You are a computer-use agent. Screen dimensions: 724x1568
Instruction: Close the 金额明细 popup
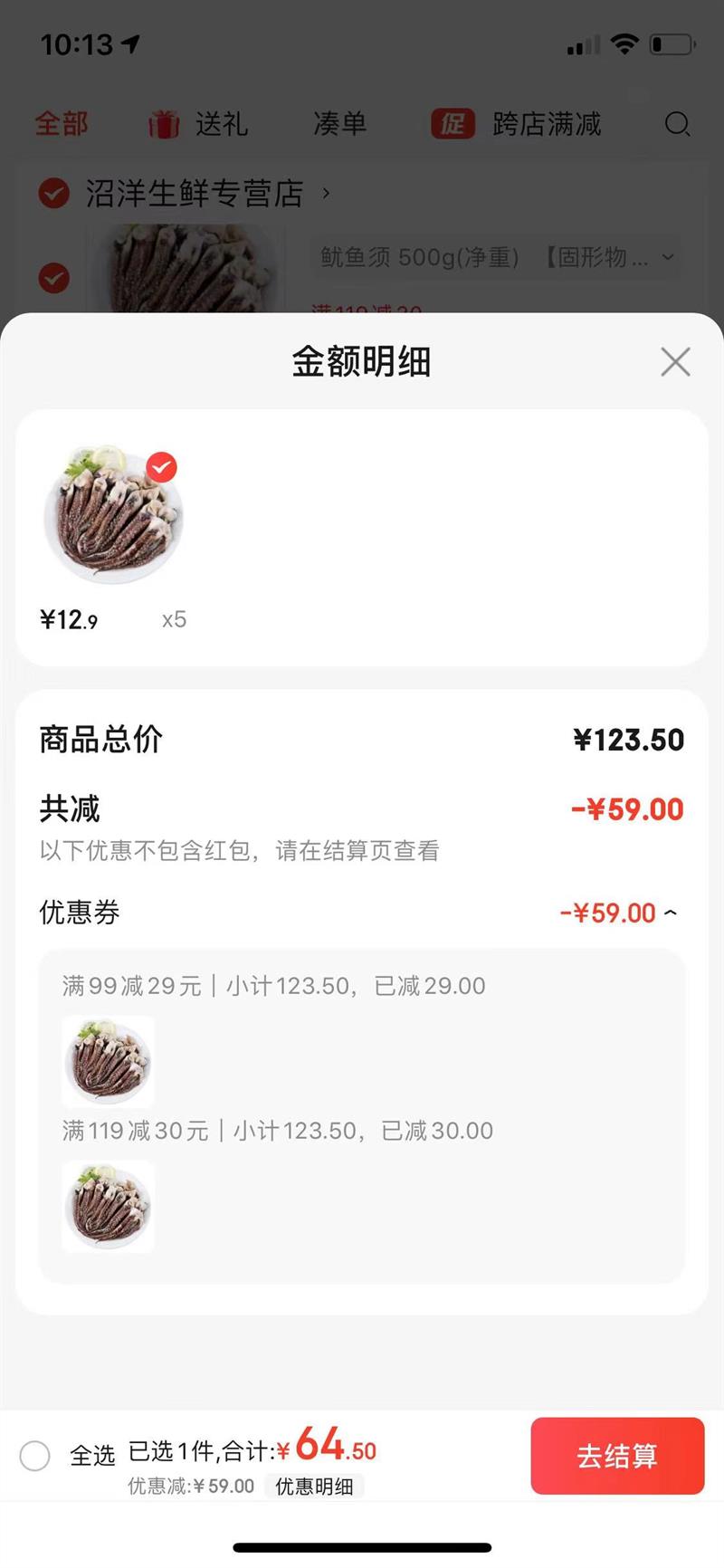click(x=675, y=361)
